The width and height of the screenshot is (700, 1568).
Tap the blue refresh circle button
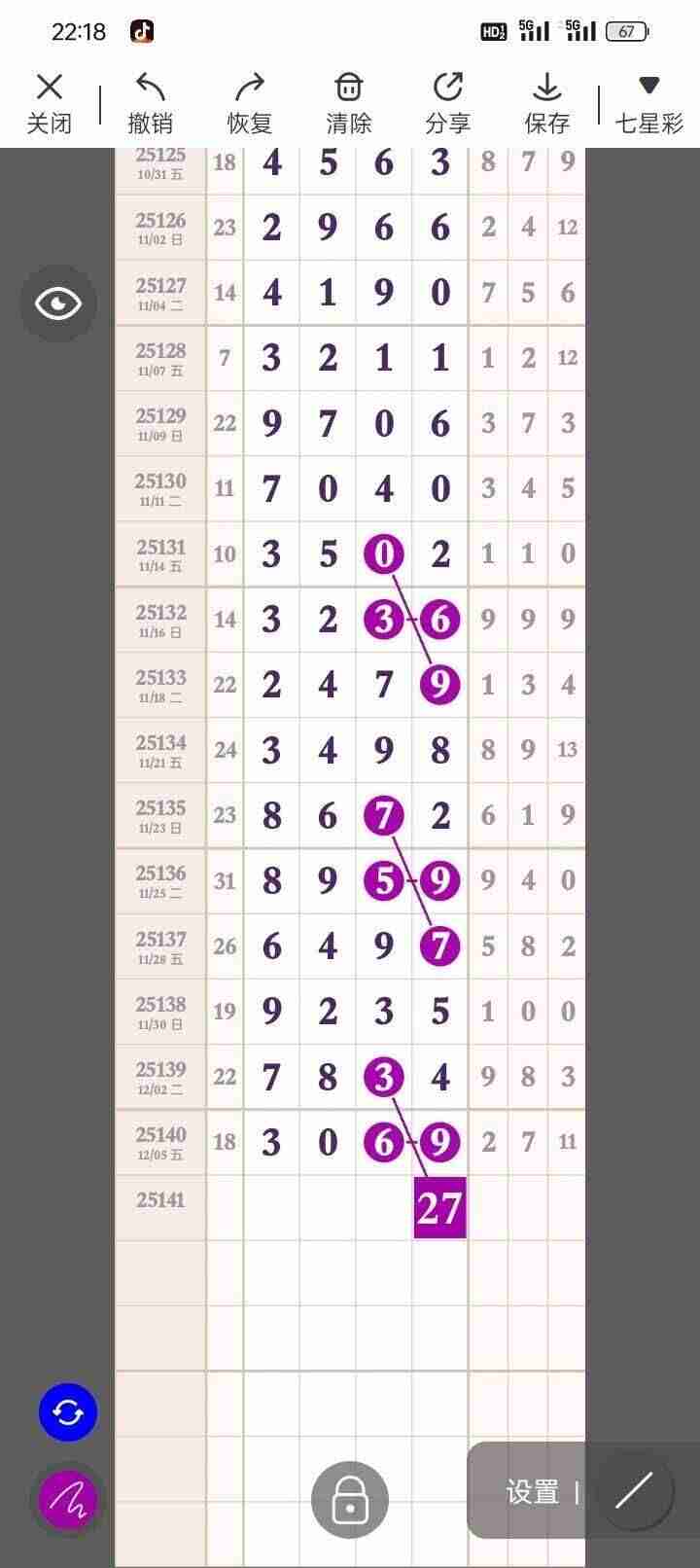(x=68, y=1412)
